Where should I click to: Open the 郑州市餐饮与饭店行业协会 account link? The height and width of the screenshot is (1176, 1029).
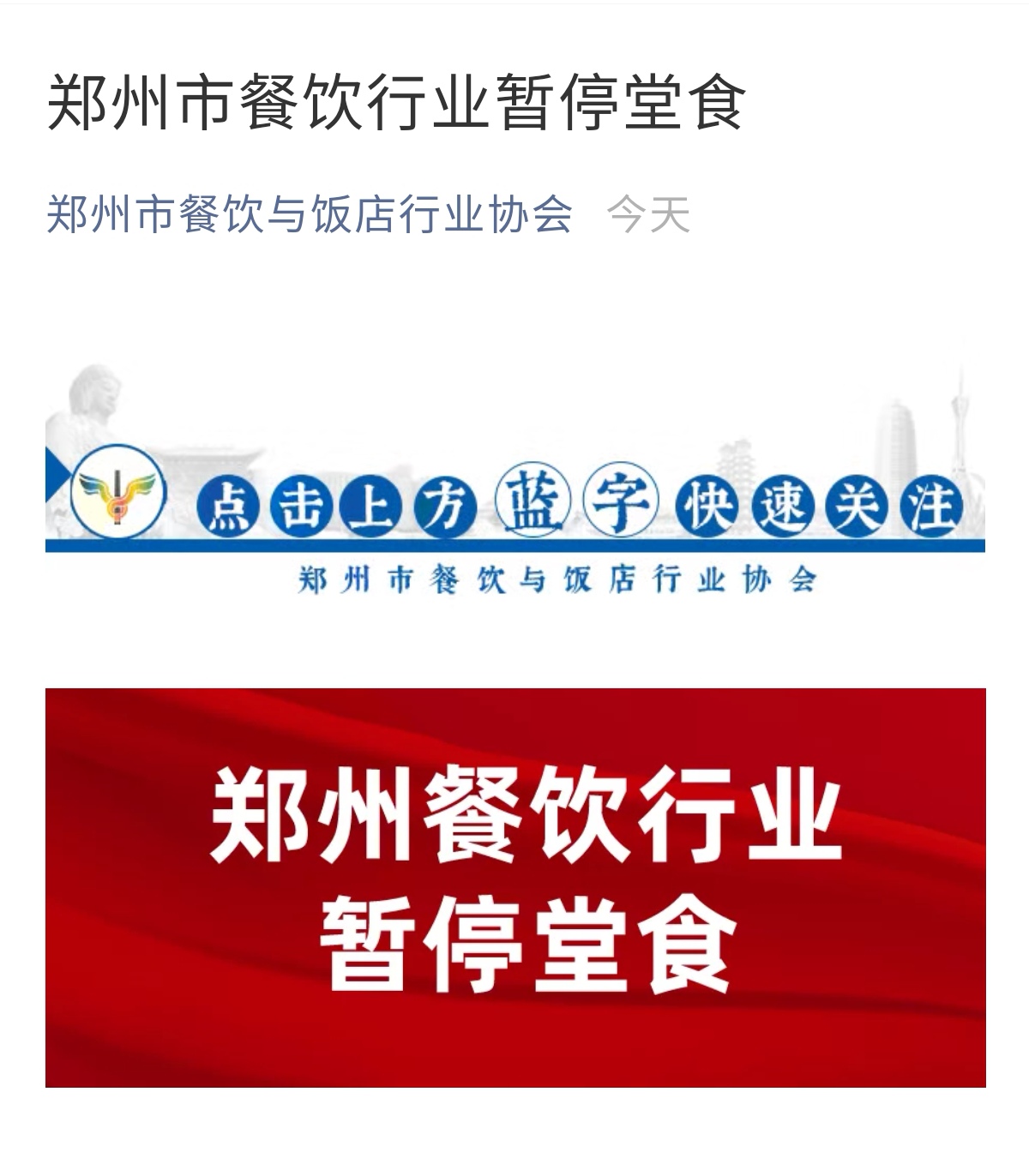[309, 214]
